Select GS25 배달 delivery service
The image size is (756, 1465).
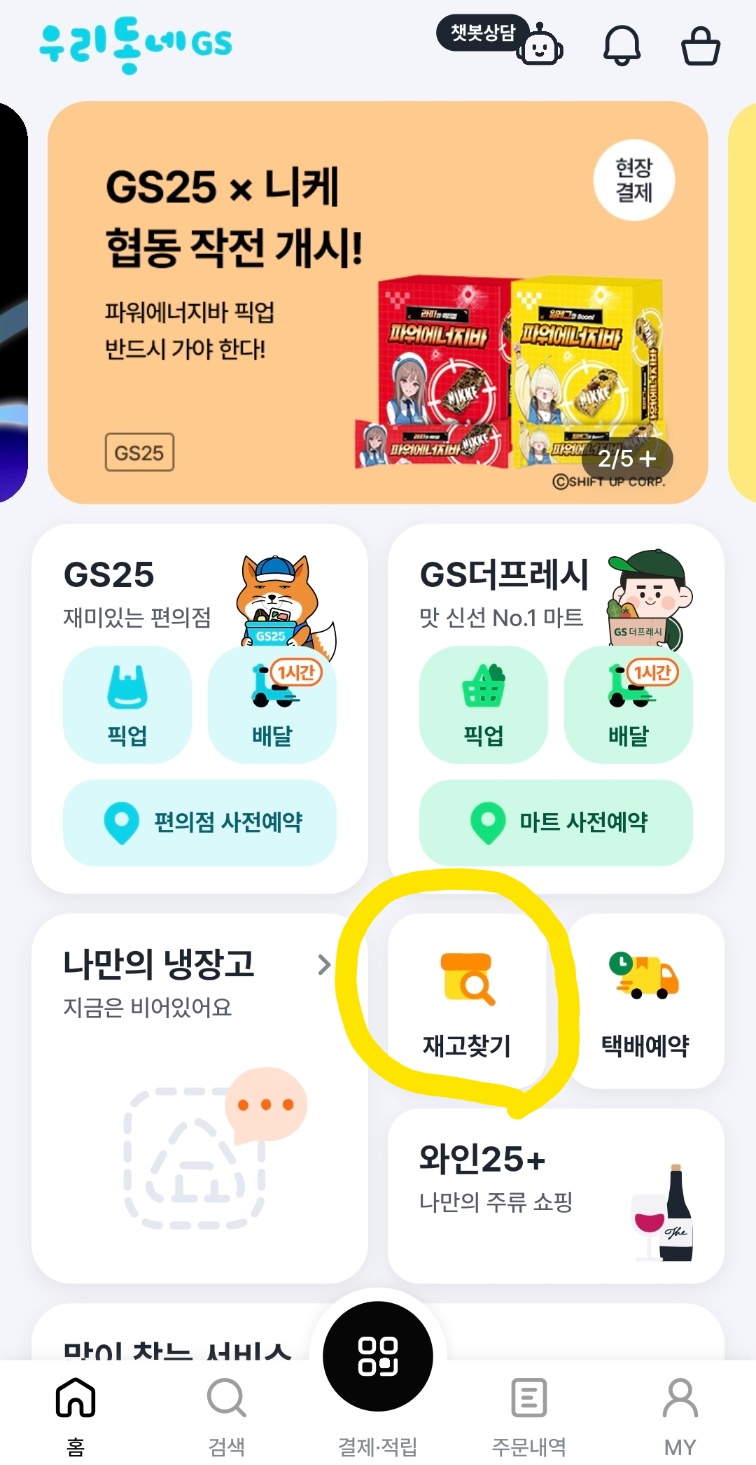[272, 706]
